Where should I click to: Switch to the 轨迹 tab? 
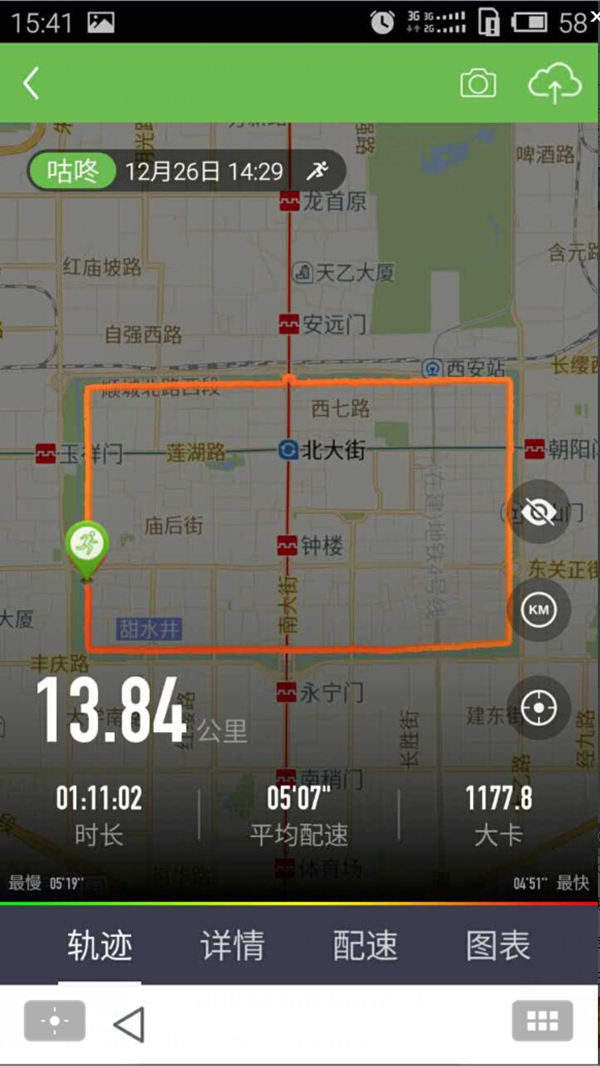[99, 945]
